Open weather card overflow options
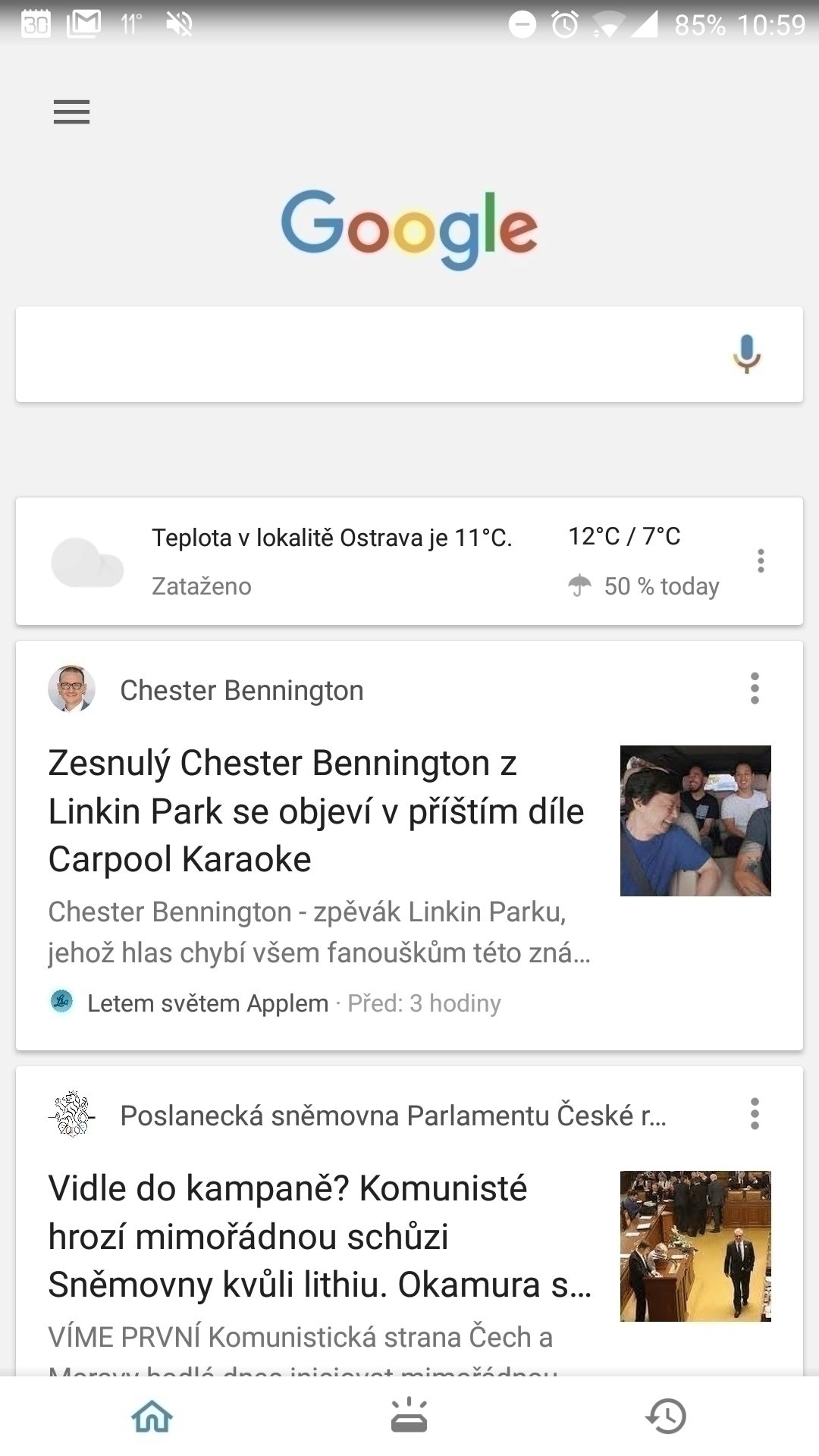 click(761, 561)
